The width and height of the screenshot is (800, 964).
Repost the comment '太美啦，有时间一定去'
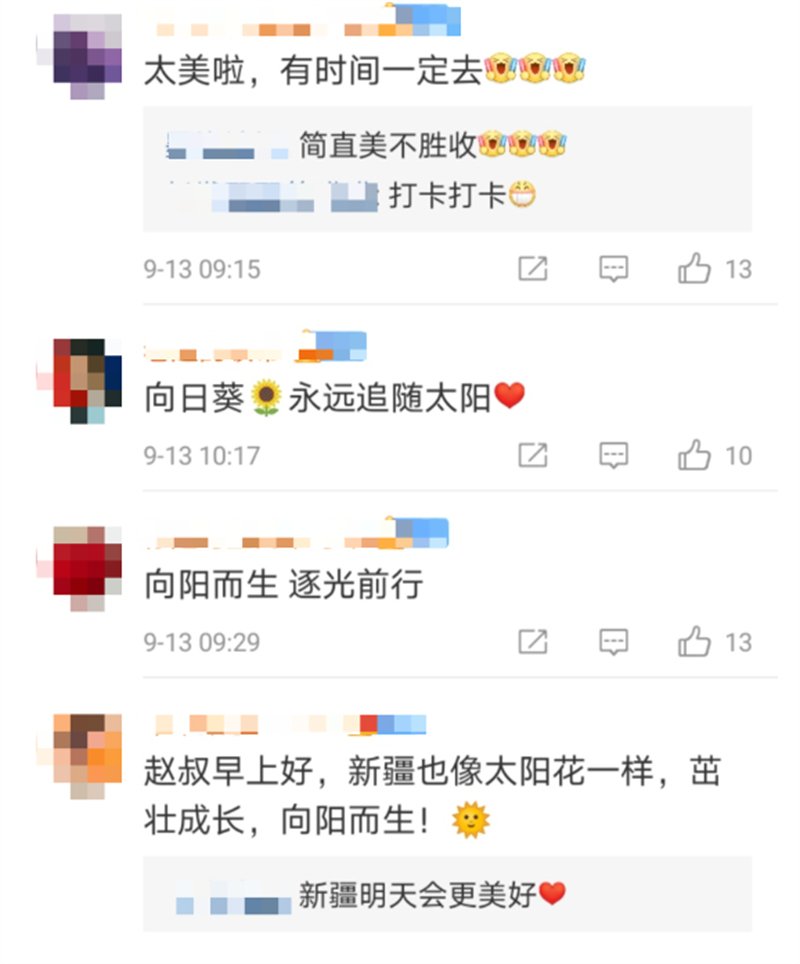pyautogui.click(x=533, y=268)
